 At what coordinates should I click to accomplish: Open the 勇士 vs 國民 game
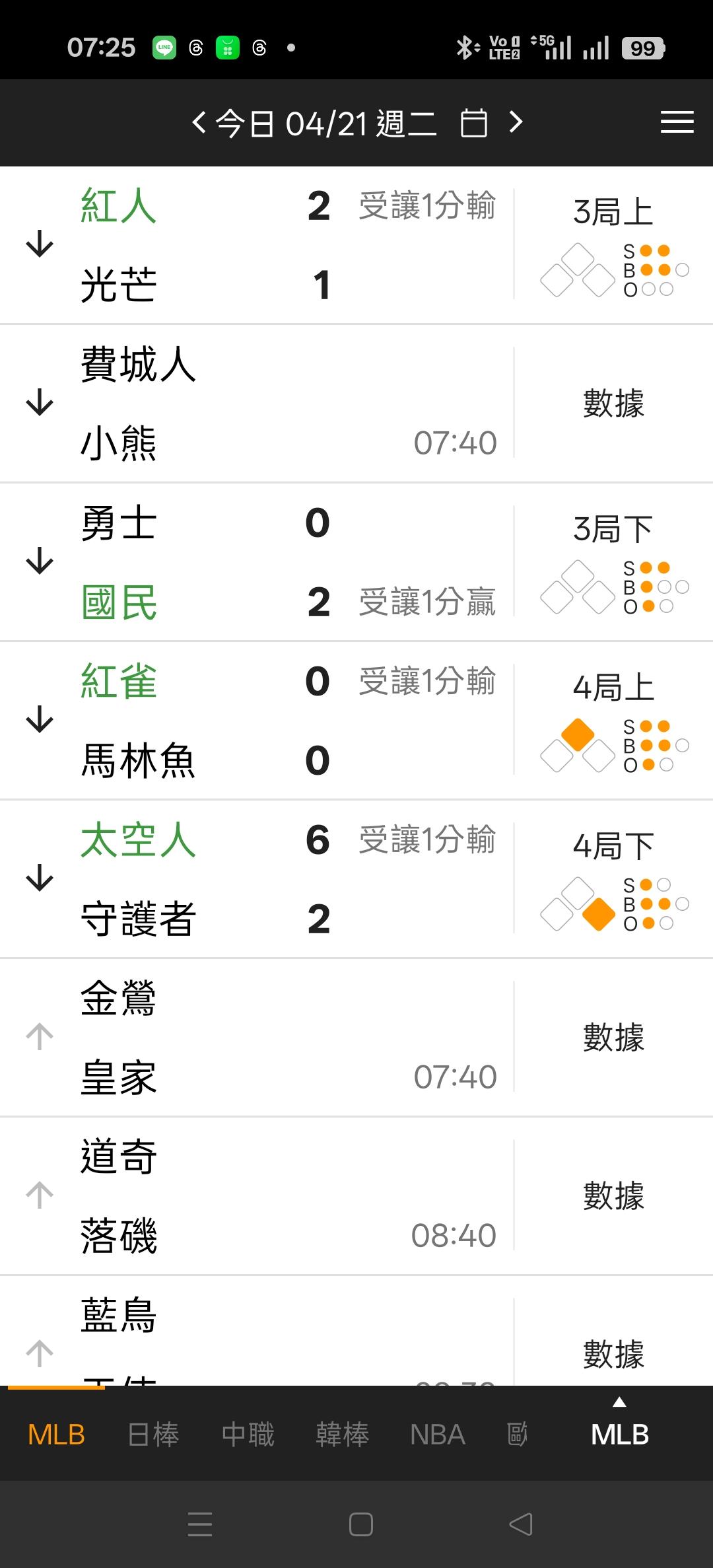[264, 562]
